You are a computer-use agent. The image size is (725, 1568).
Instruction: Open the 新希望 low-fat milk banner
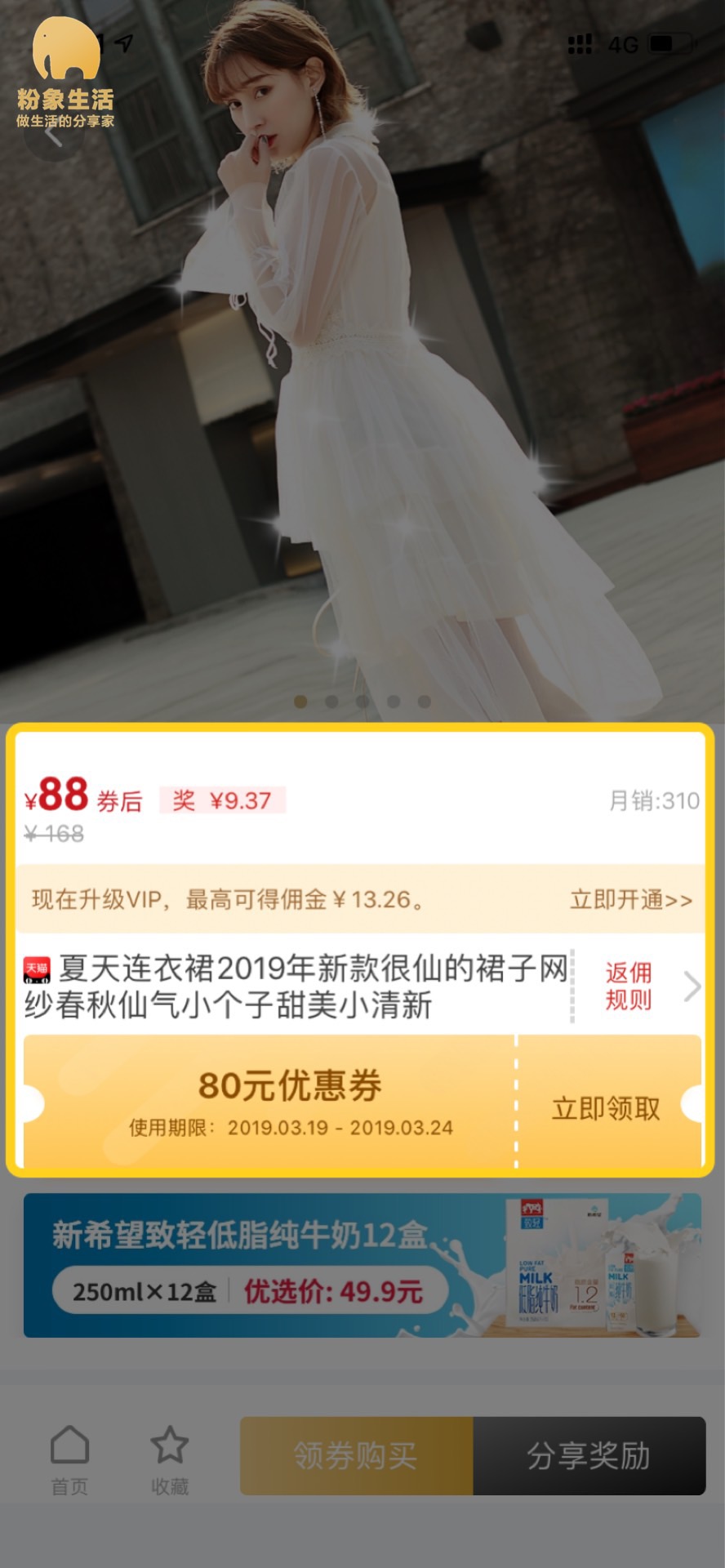click(x=362, y=1265)
